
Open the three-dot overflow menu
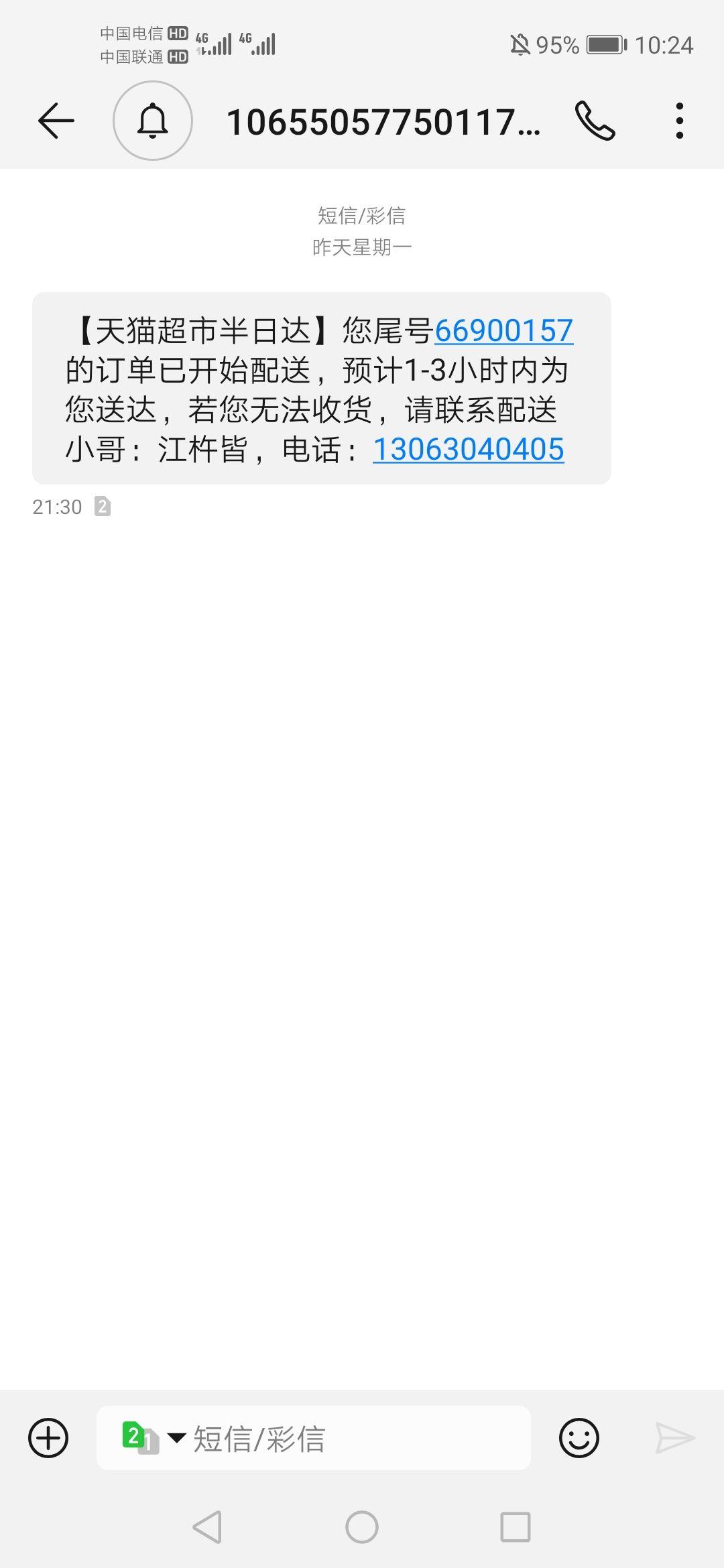coord(680,121)
